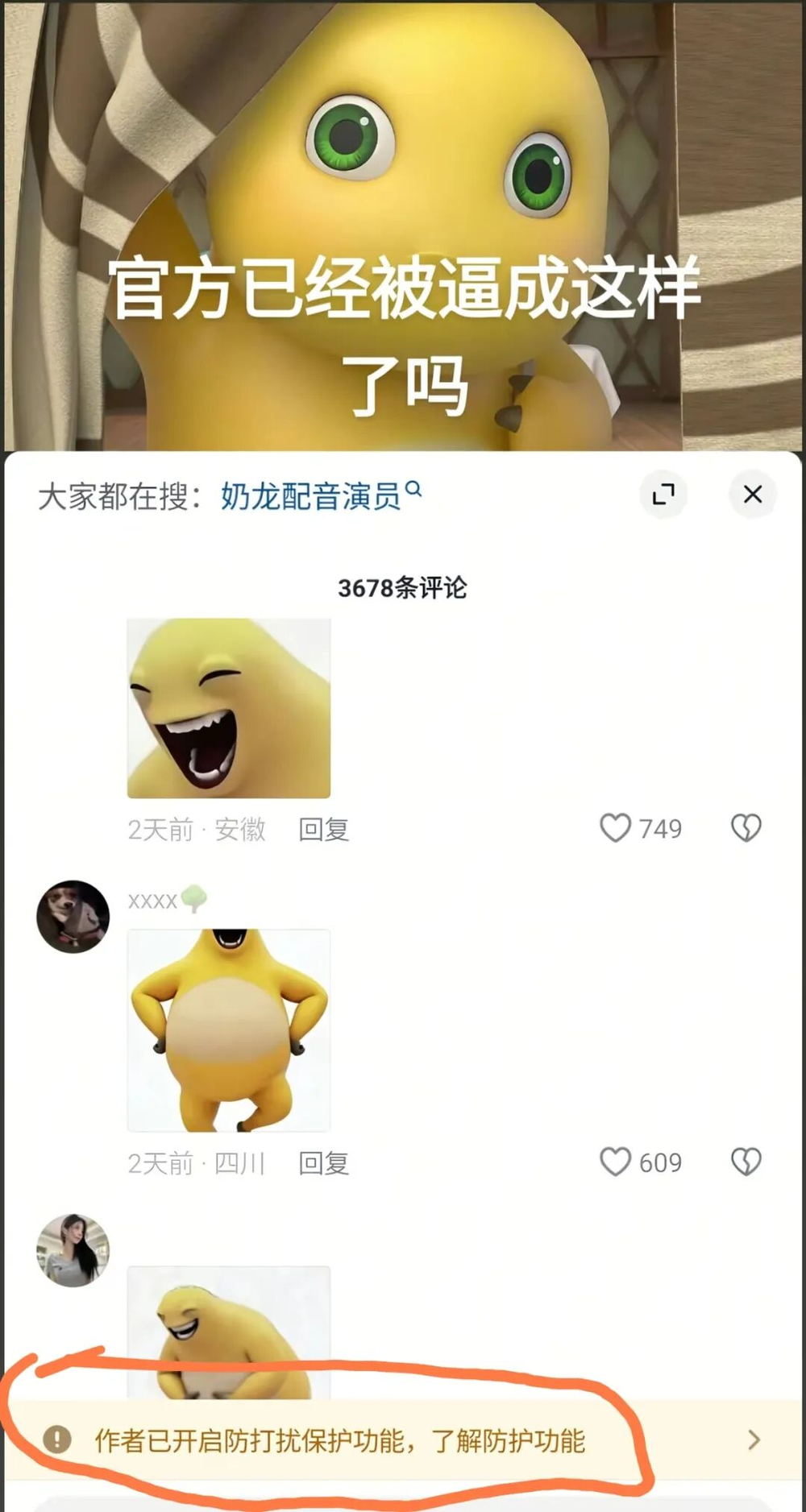Close the comments panel
This screenshot has width=806, height=1512.
tap(752, 494)
